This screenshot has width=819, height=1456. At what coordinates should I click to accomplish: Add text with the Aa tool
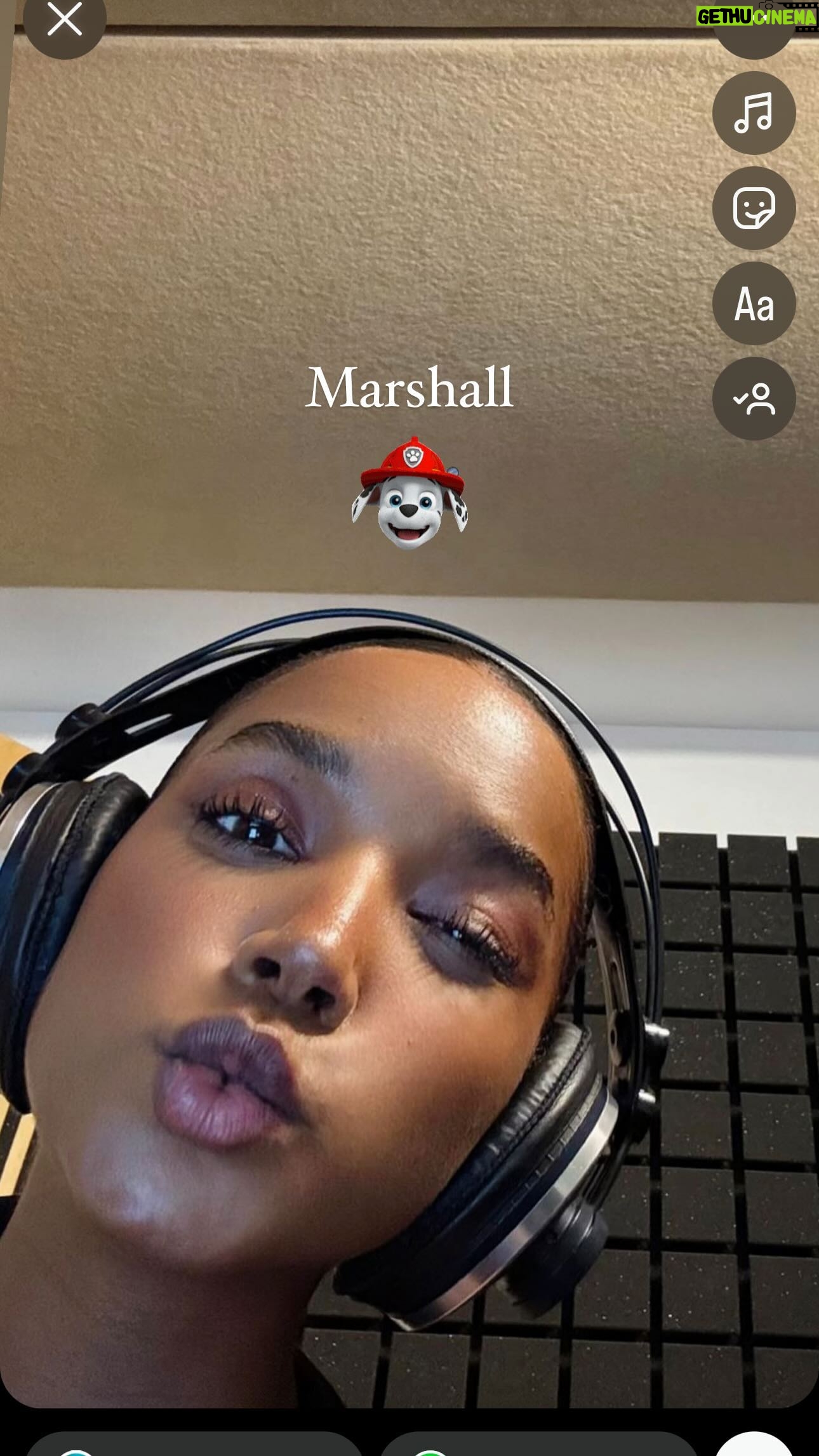coord(754,303)
